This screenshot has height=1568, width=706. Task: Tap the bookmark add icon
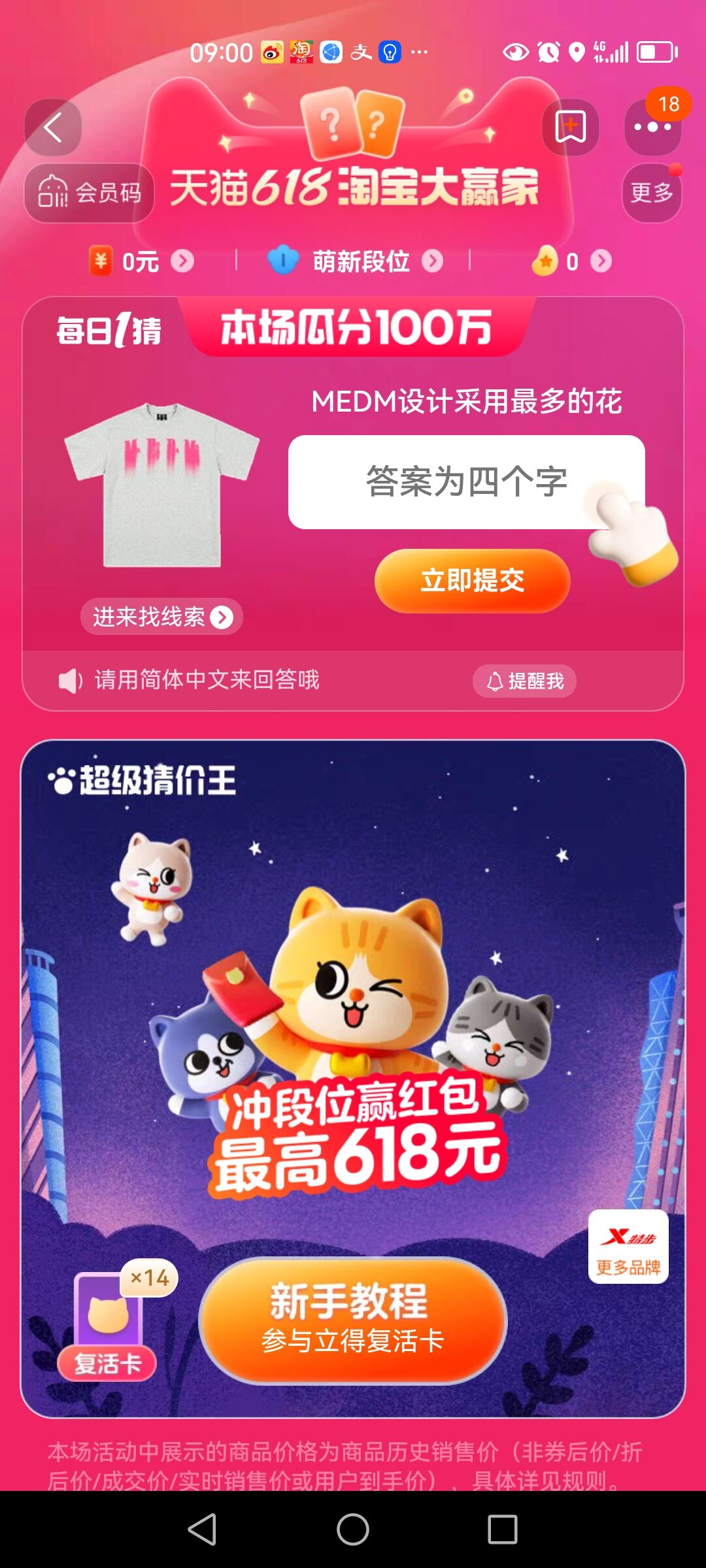[x=570, y=127]
